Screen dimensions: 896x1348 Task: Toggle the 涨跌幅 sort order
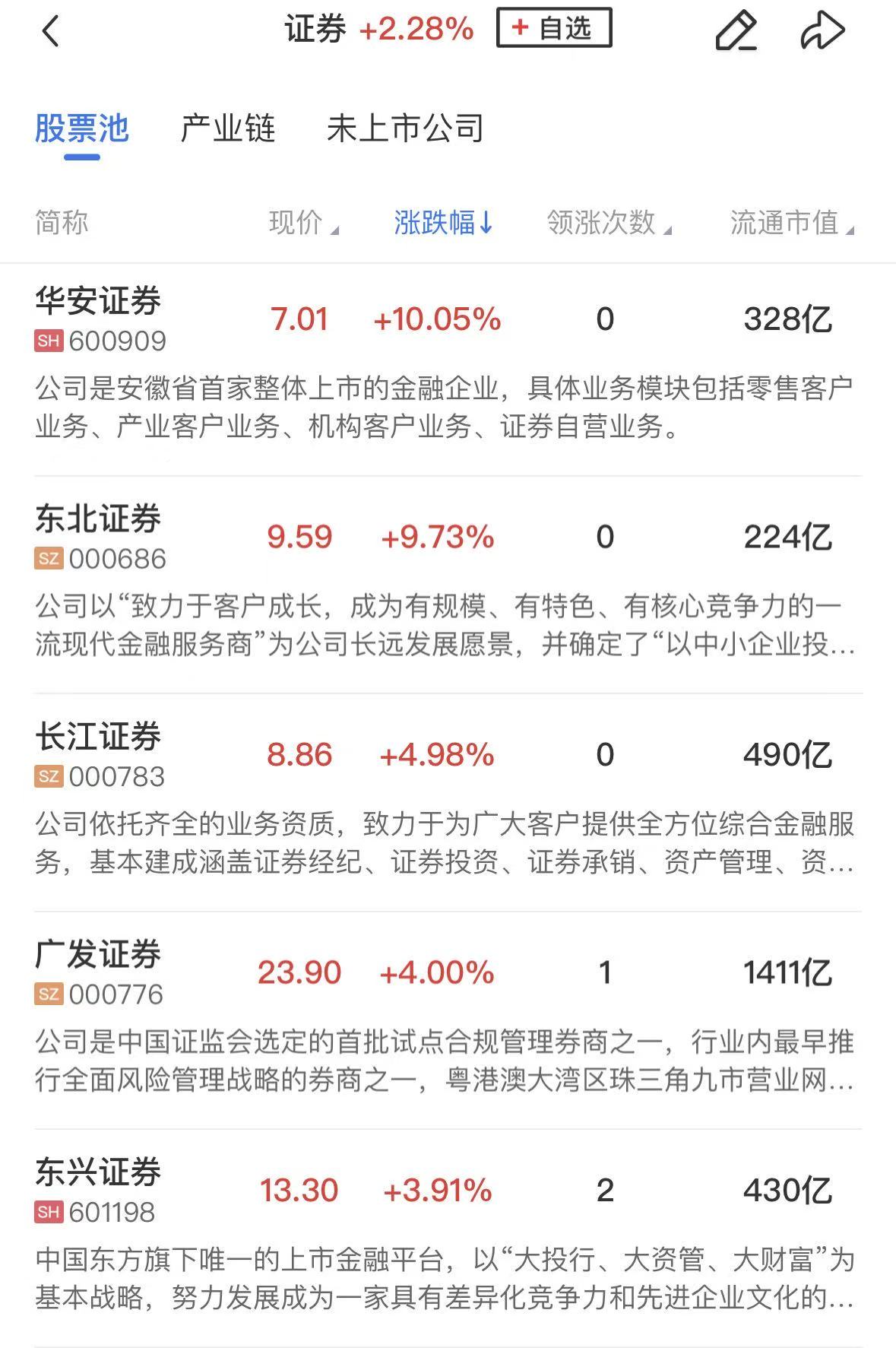point(443,223)
